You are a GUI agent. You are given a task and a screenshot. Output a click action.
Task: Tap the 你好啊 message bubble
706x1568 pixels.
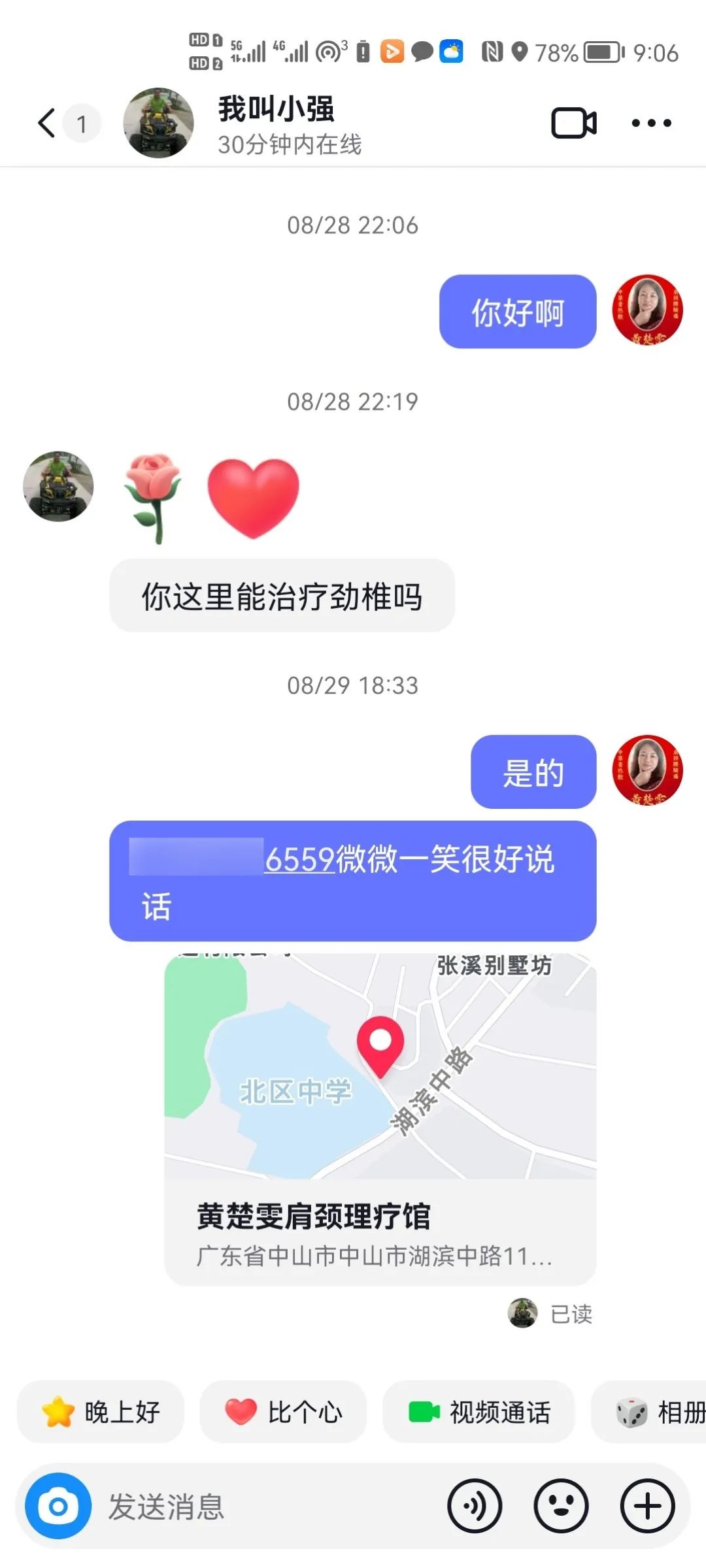click(x=517, y=312)
